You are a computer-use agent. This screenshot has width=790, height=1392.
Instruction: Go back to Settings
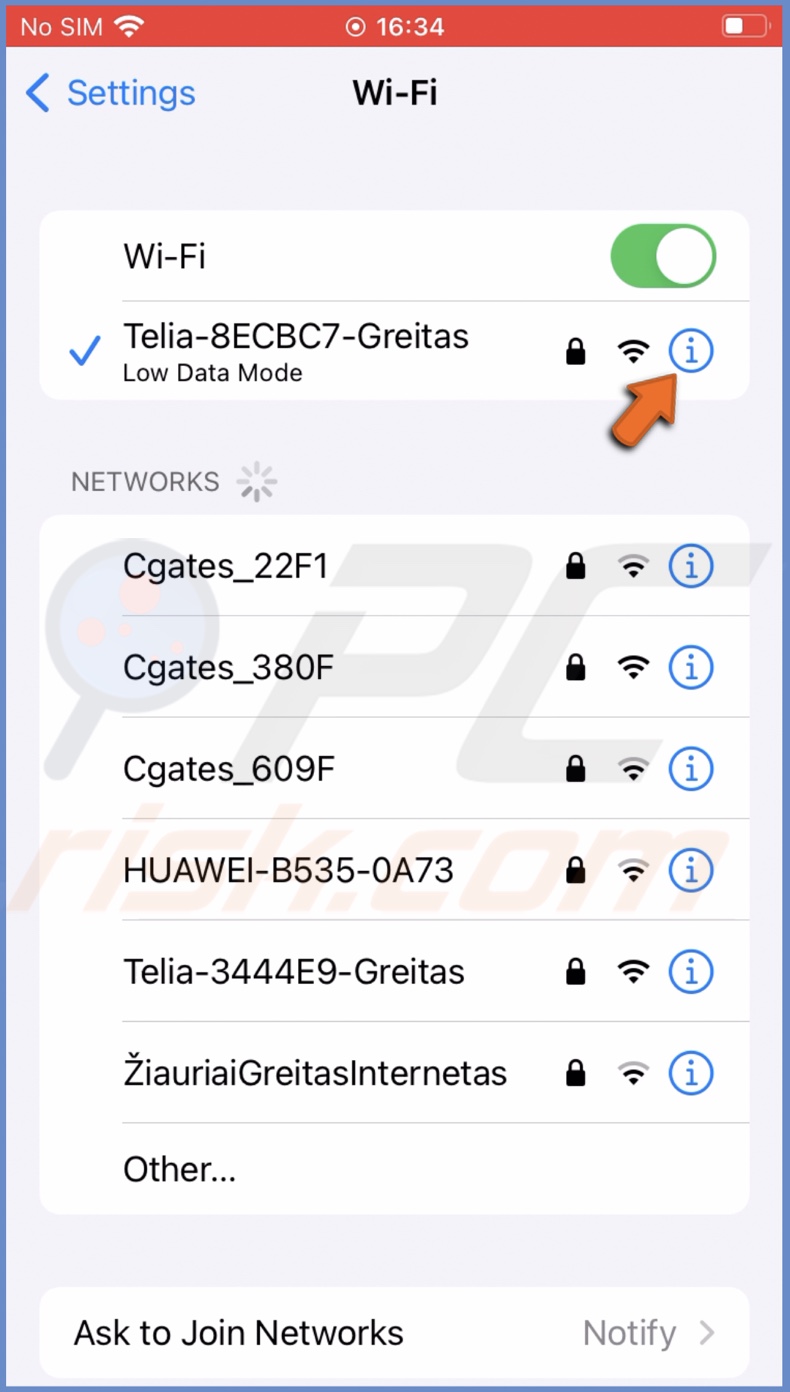click(110, 93)
